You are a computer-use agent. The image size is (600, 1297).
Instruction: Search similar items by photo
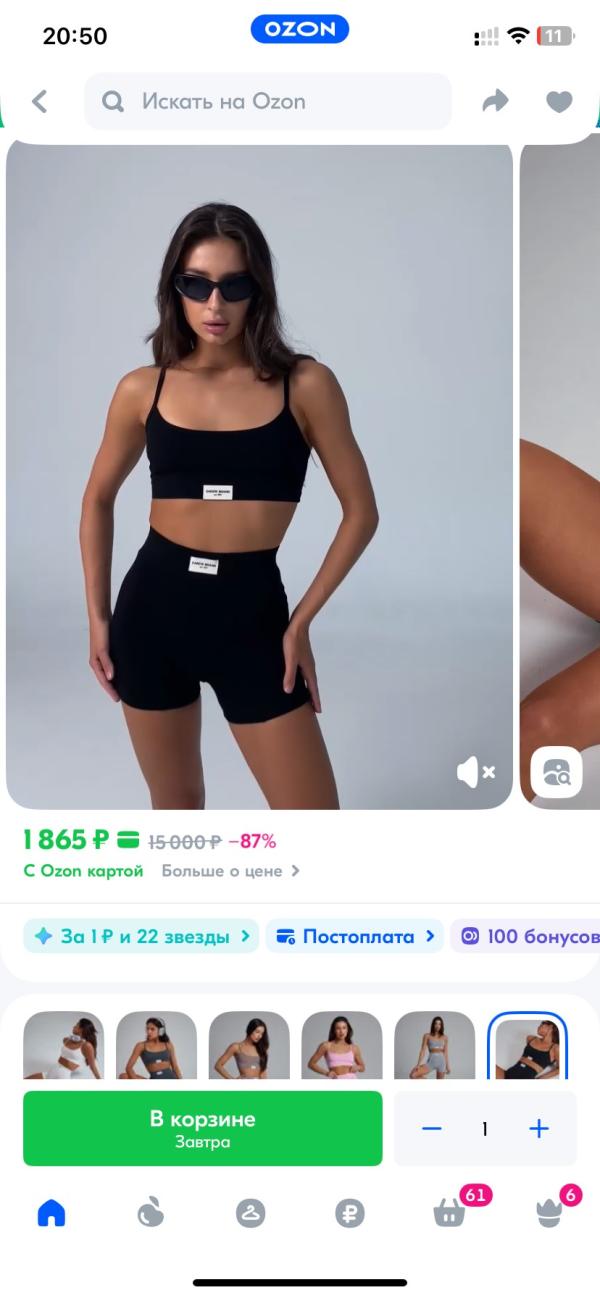pos(556,771)
